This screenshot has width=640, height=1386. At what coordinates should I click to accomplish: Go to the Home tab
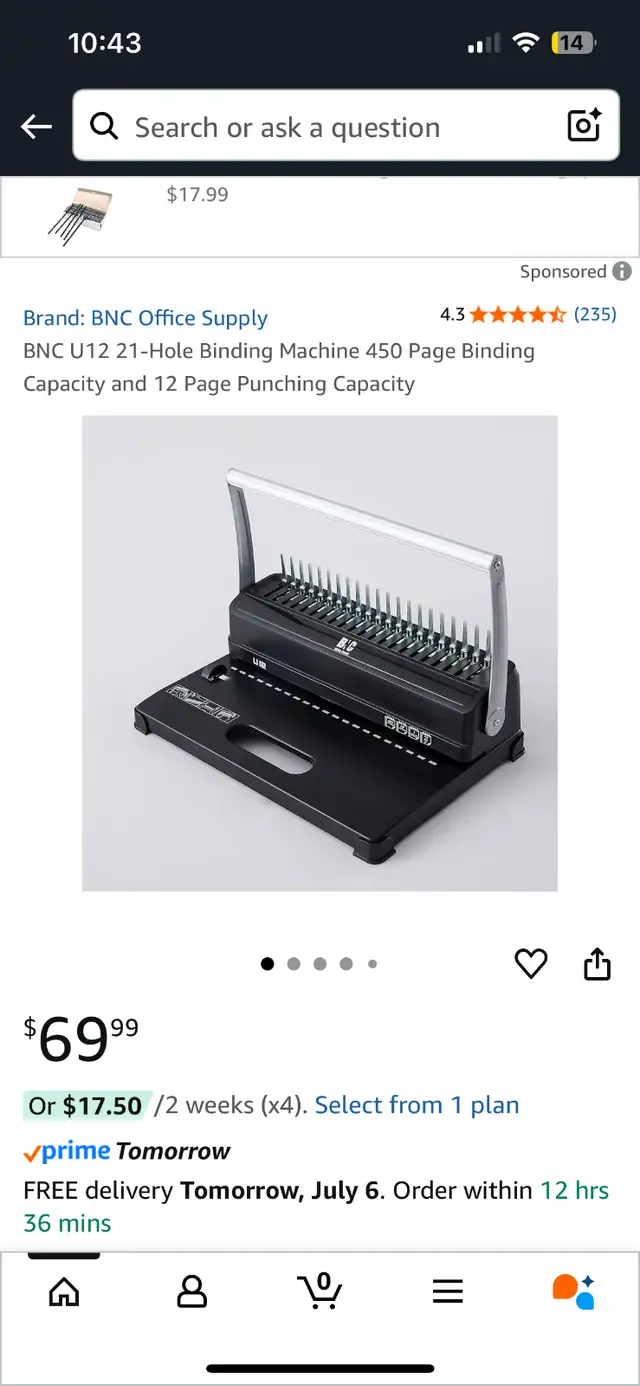(64, 1291)
